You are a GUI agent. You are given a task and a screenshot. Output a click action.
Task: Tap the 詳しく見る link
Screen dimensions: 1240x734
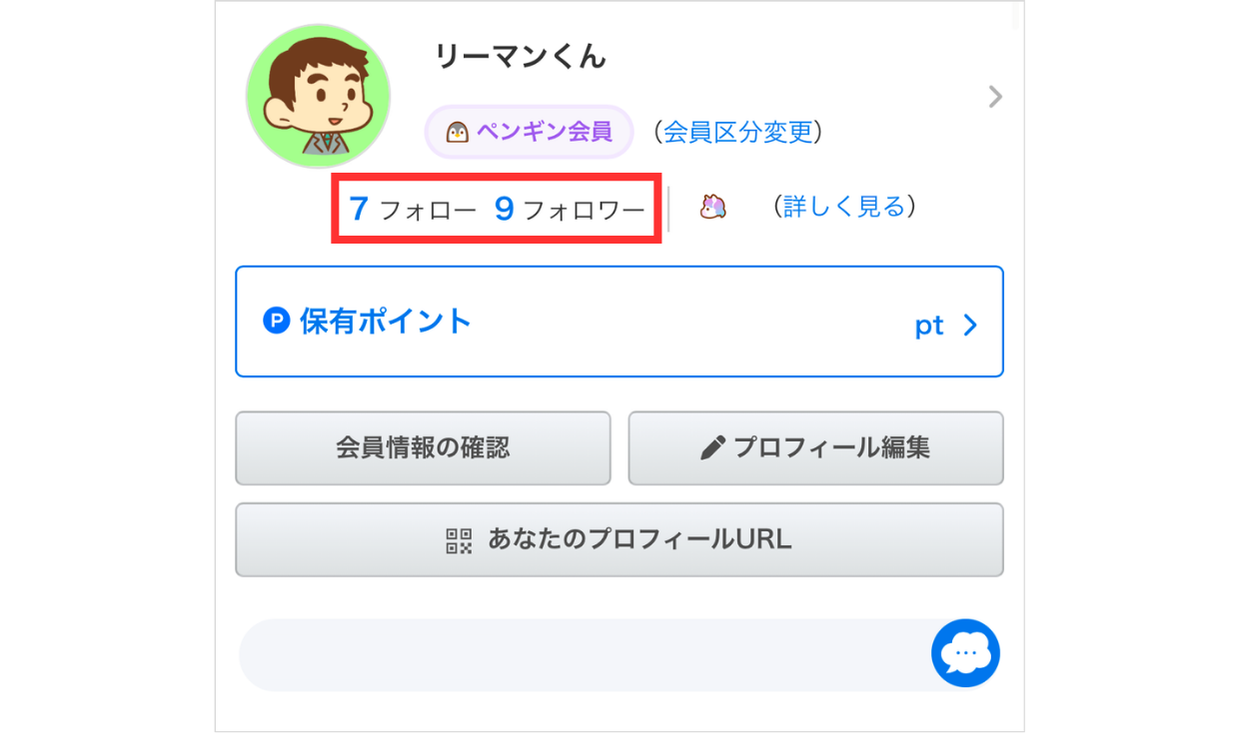coord(844,207)
